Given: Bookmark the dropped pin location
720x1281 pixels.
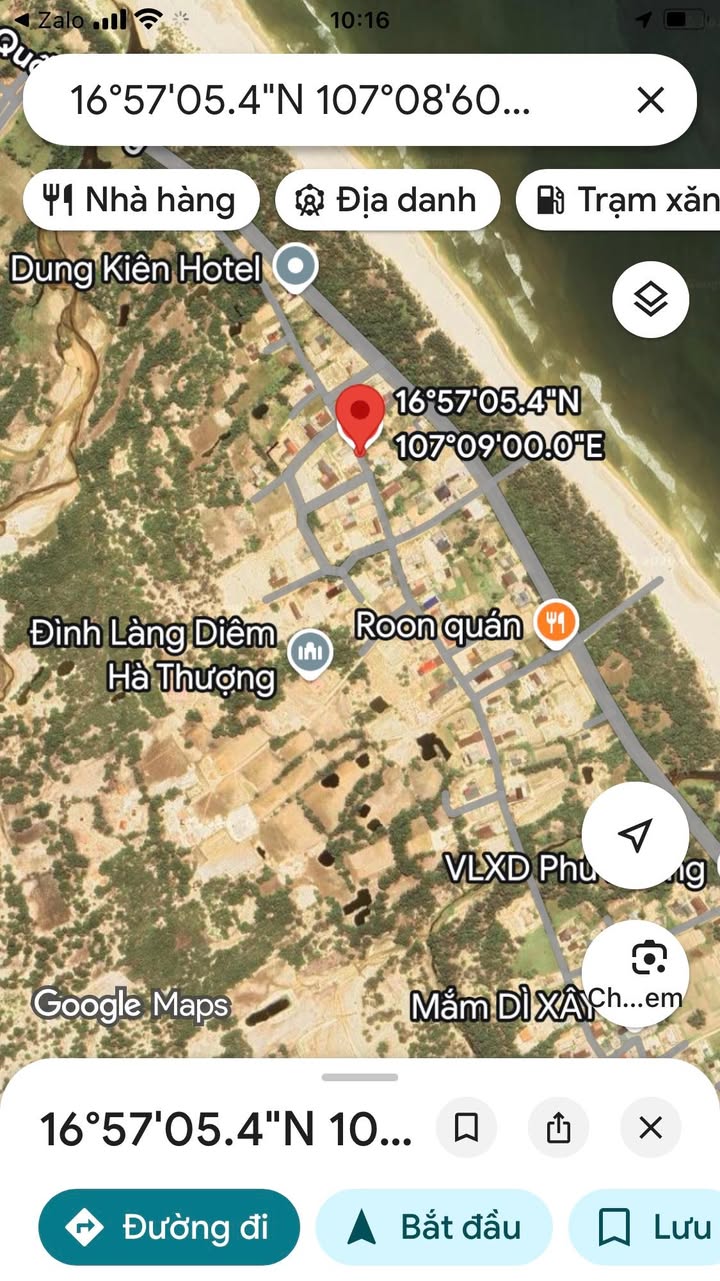Looking at the screenshot, I should 466,1128.
